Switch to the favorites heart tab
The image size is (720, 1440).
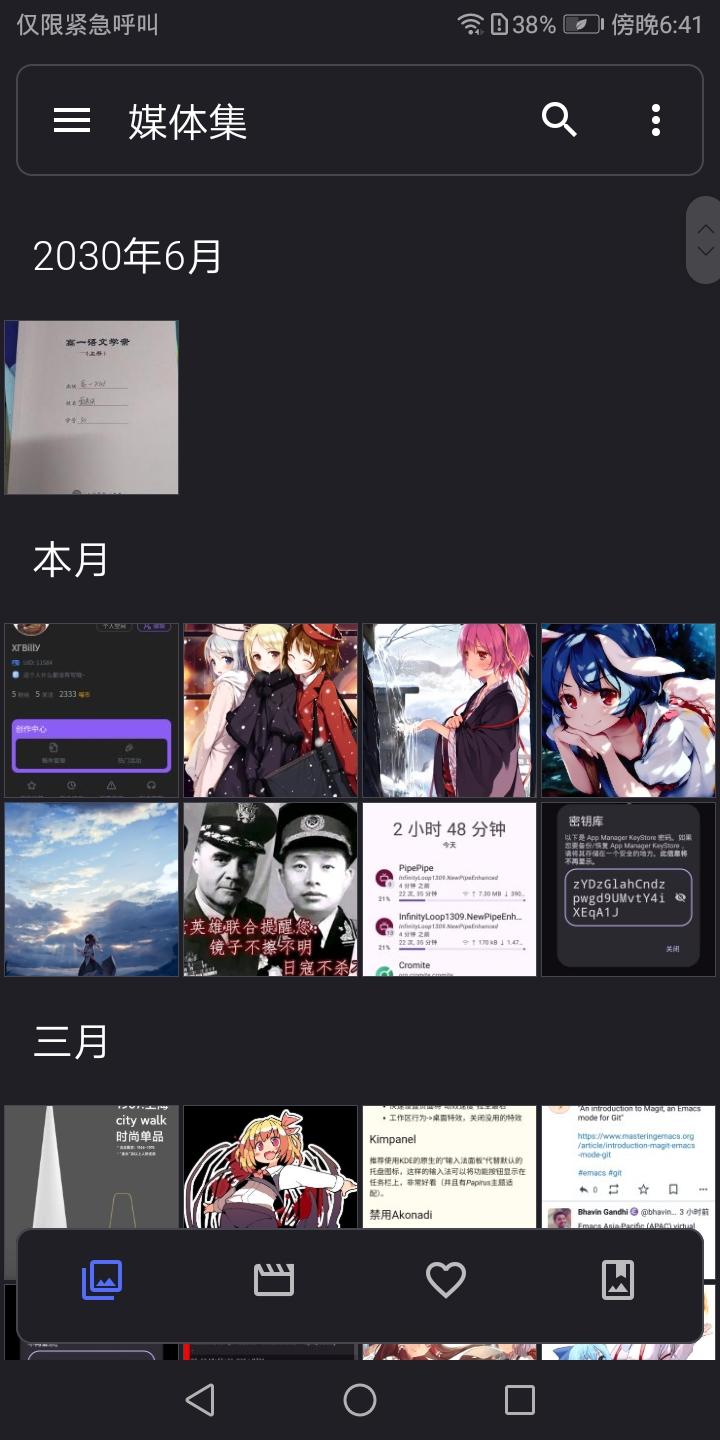tap(446, 1279)
